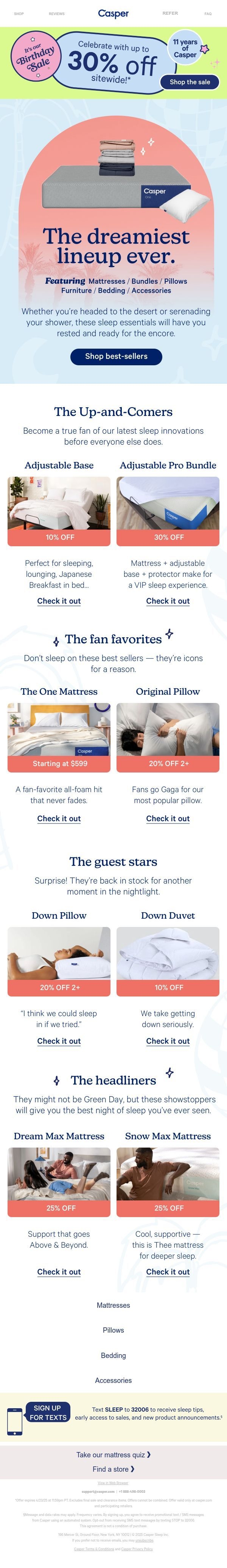
Task: Check out the Snow Max Mattress
Action: coord(168,1272)
